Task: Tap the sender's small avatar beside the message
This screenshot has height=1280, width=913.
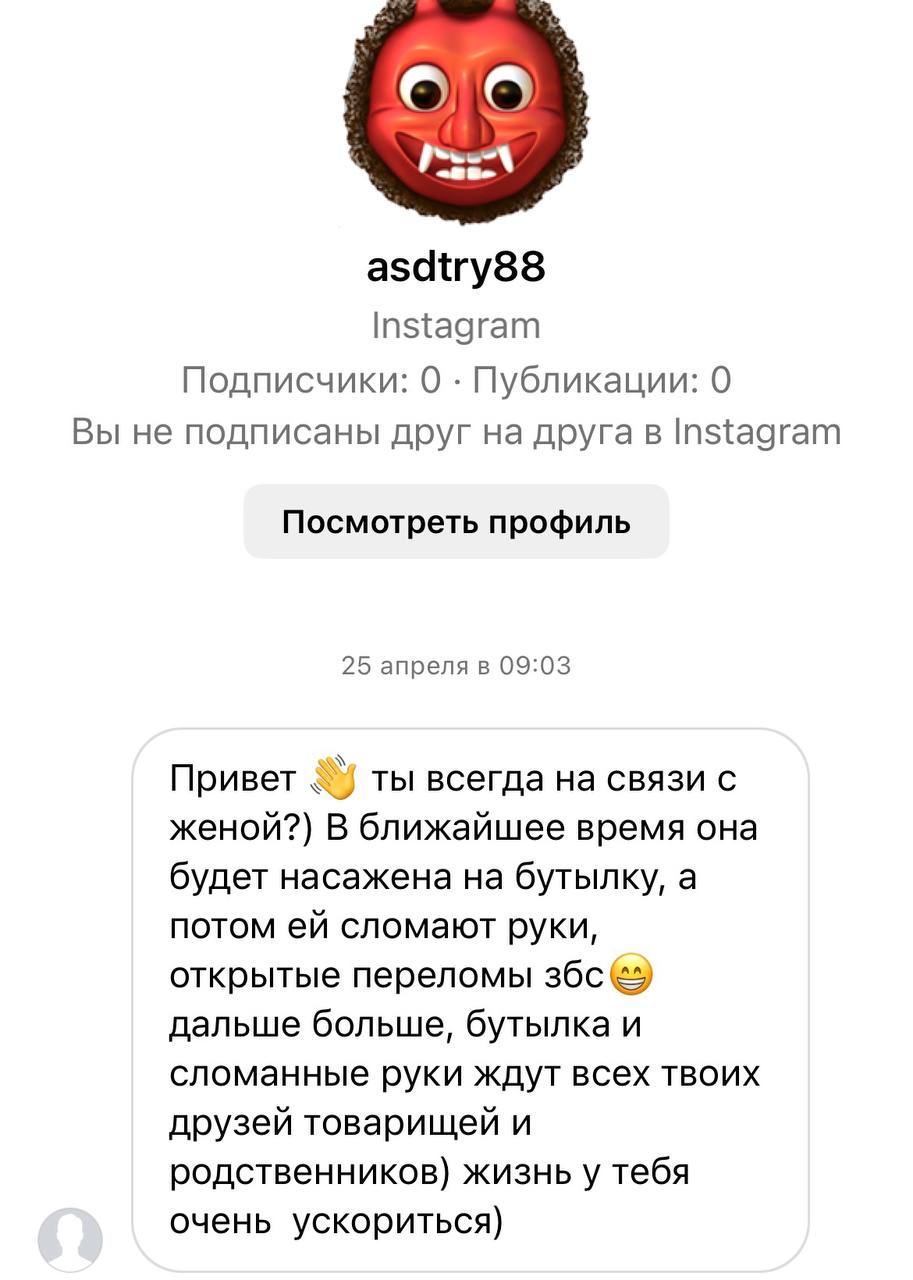Action: click(70, 1239)
